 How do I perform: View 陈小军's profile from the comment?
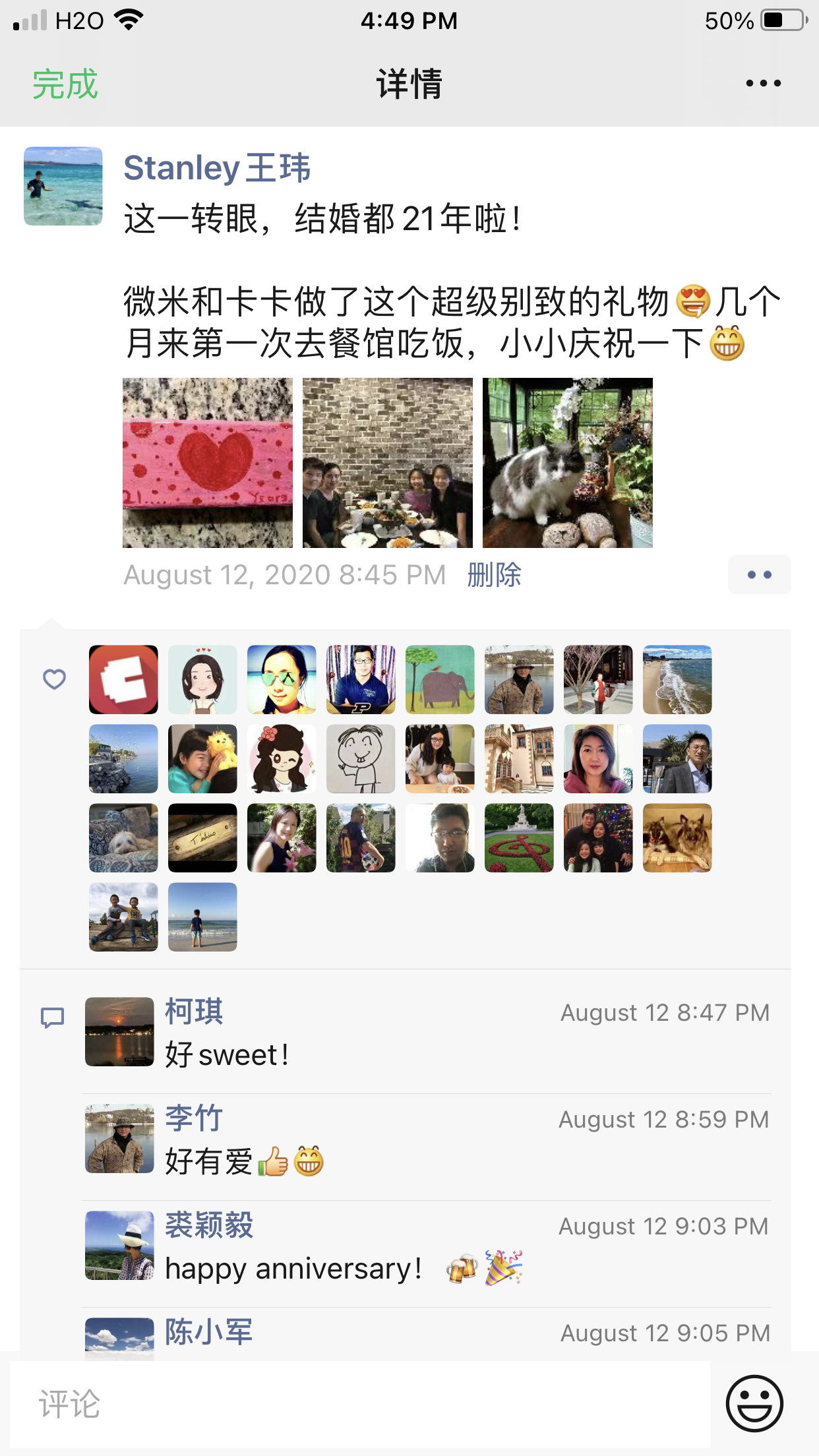(209, 1332)
